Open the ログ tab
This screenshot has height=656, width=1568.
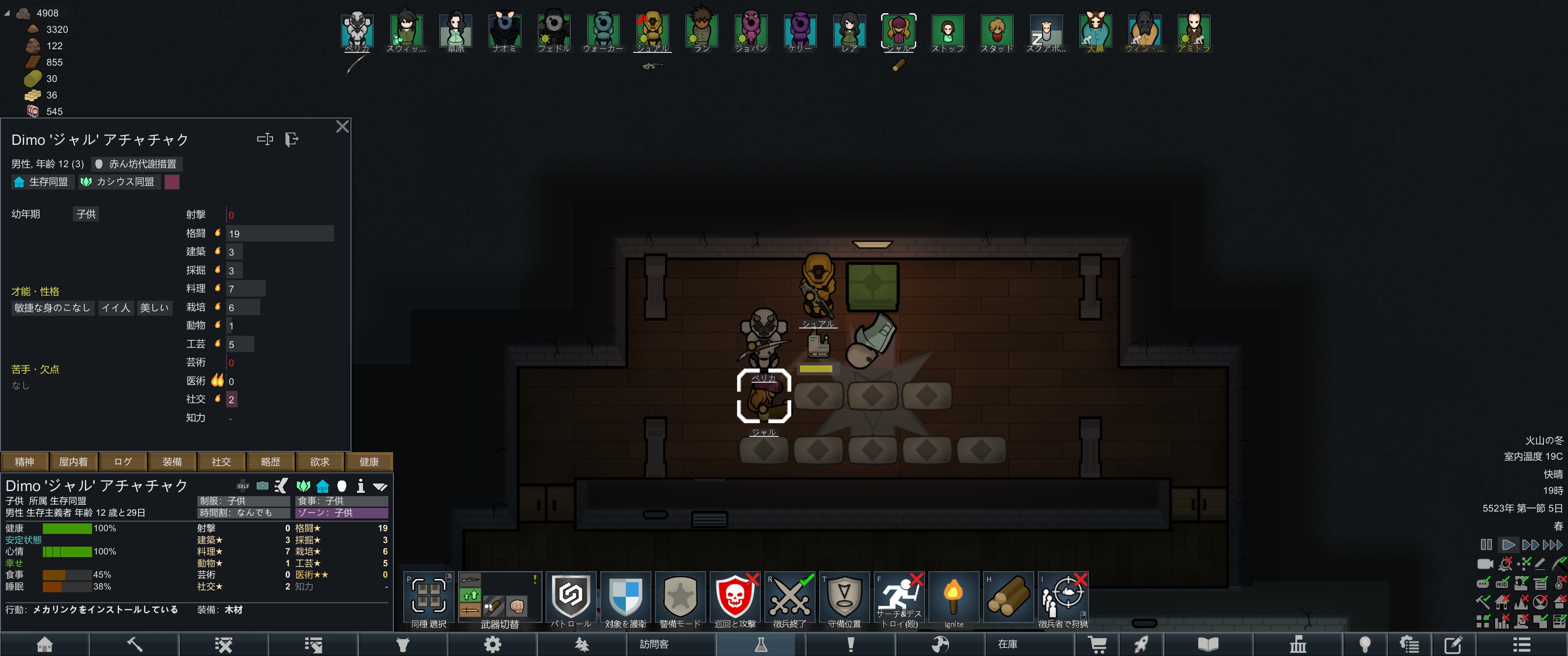(123, 462)
